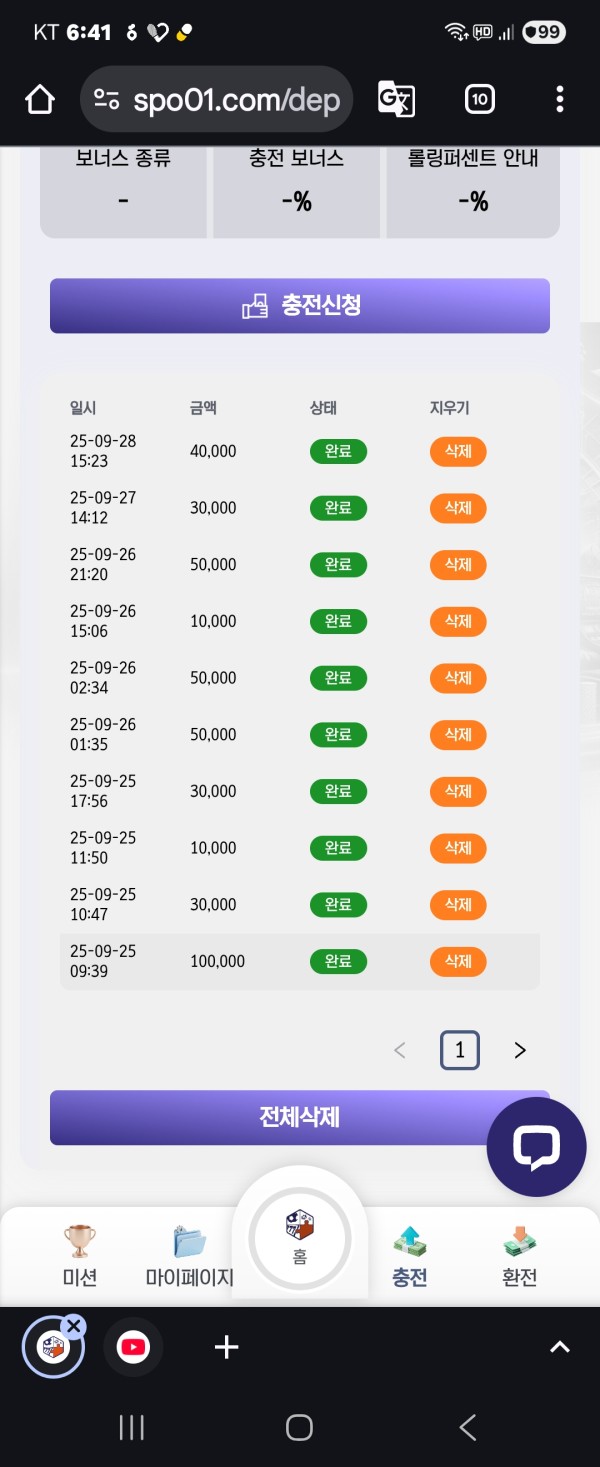600x1467 pixels.
Task: Switch to the 환전 tab
Action: point(519,1256)
